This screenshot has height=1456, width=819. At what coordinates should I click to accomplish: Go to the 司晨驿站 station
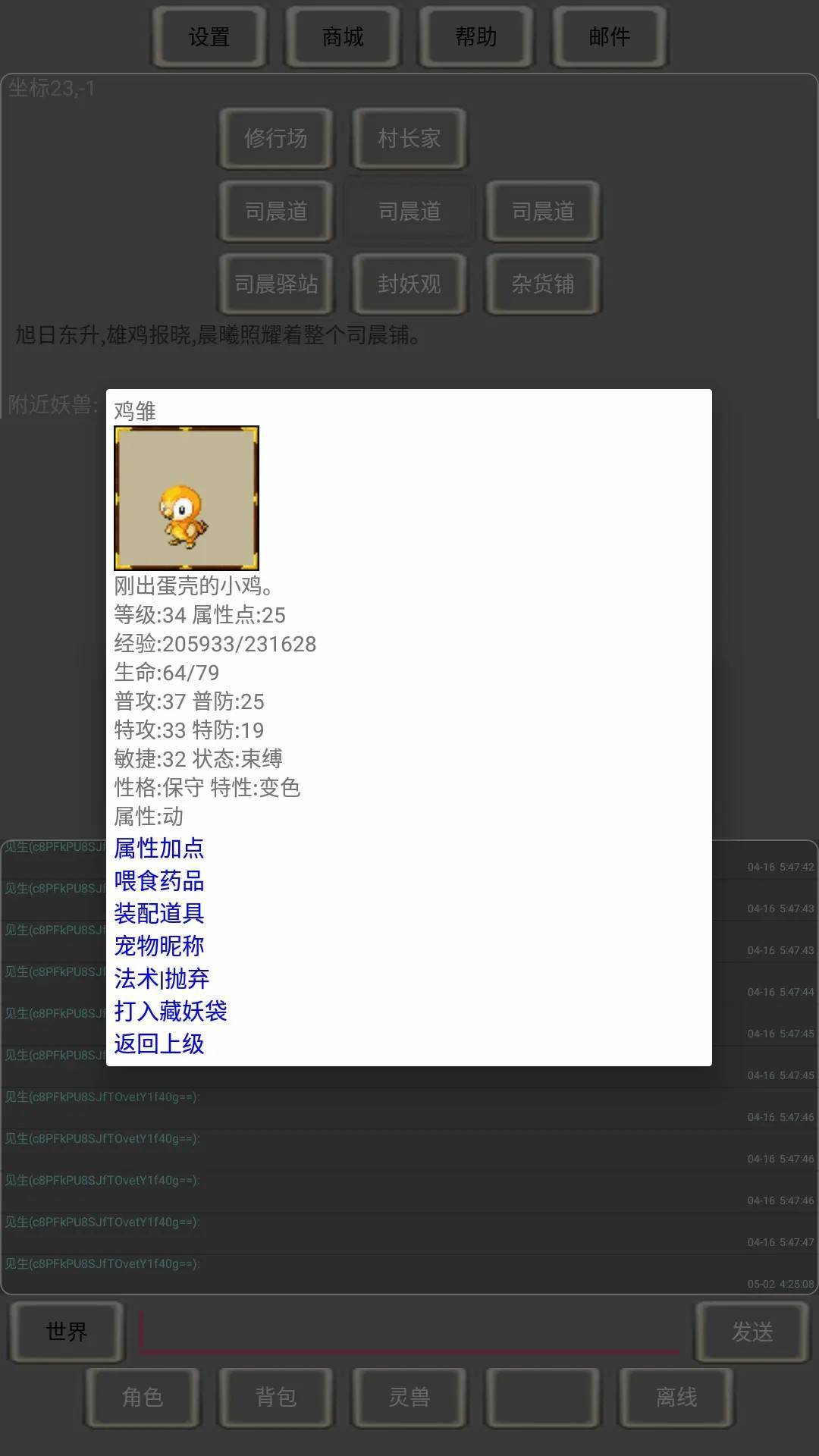[278, 284]
